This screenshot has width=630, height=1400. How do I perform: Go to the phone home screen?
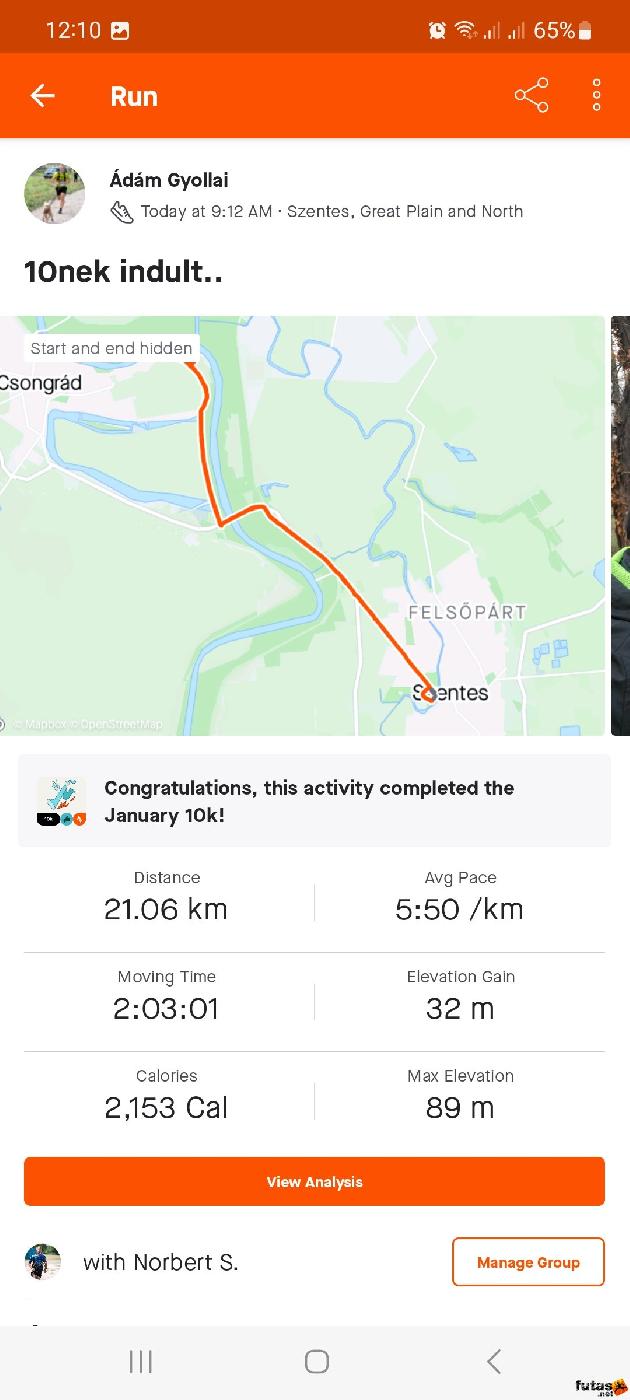[316, 1361]
